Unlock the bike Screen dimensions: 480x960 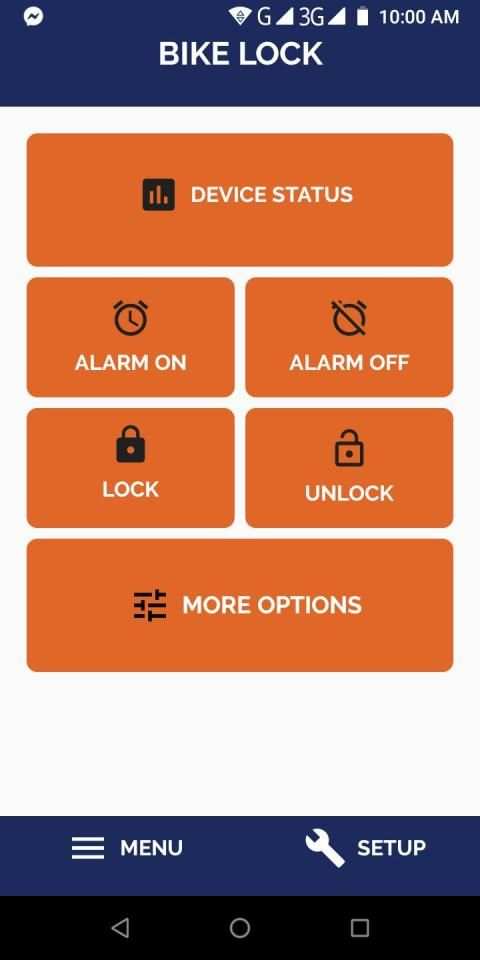tap(350, 468)
